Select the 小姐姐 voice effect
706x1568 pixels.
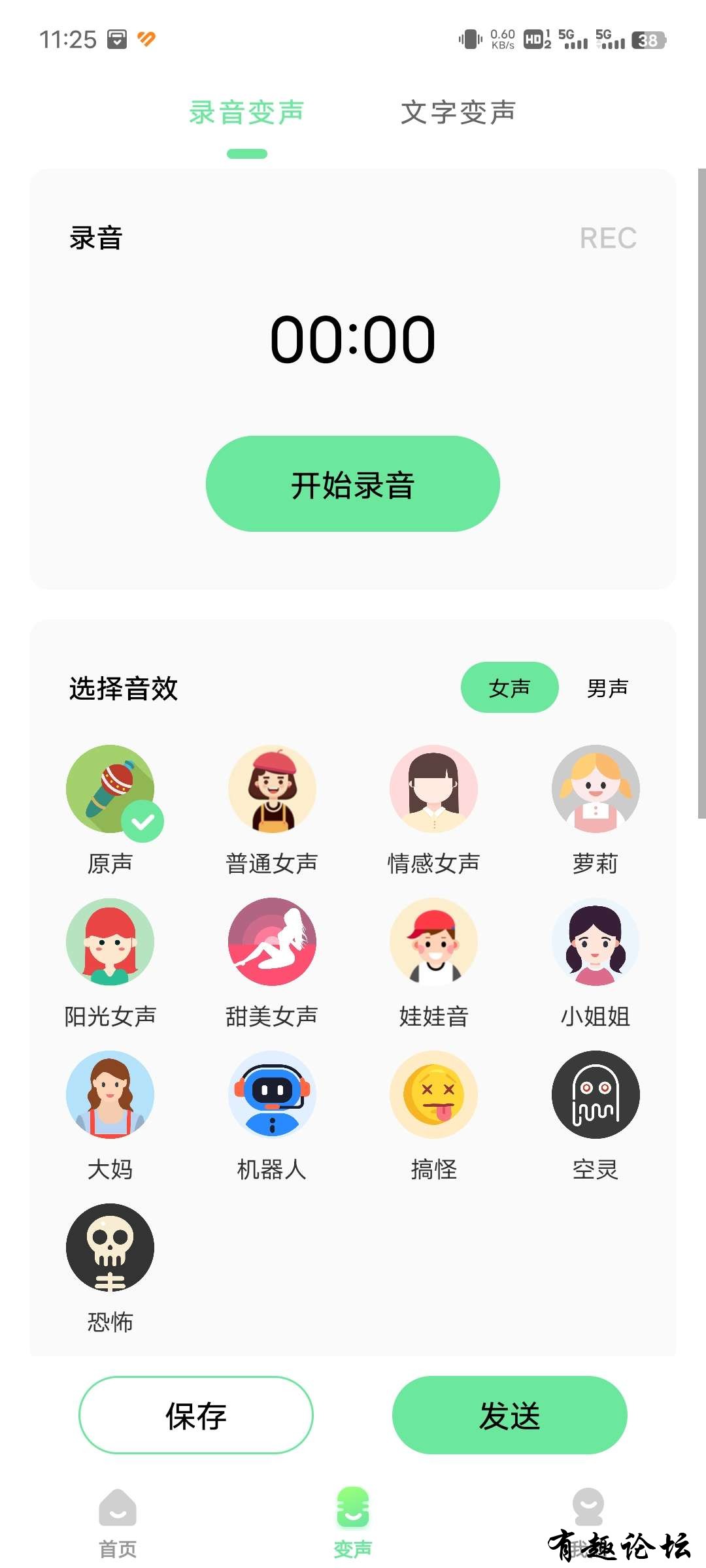(x=595, y=942)
